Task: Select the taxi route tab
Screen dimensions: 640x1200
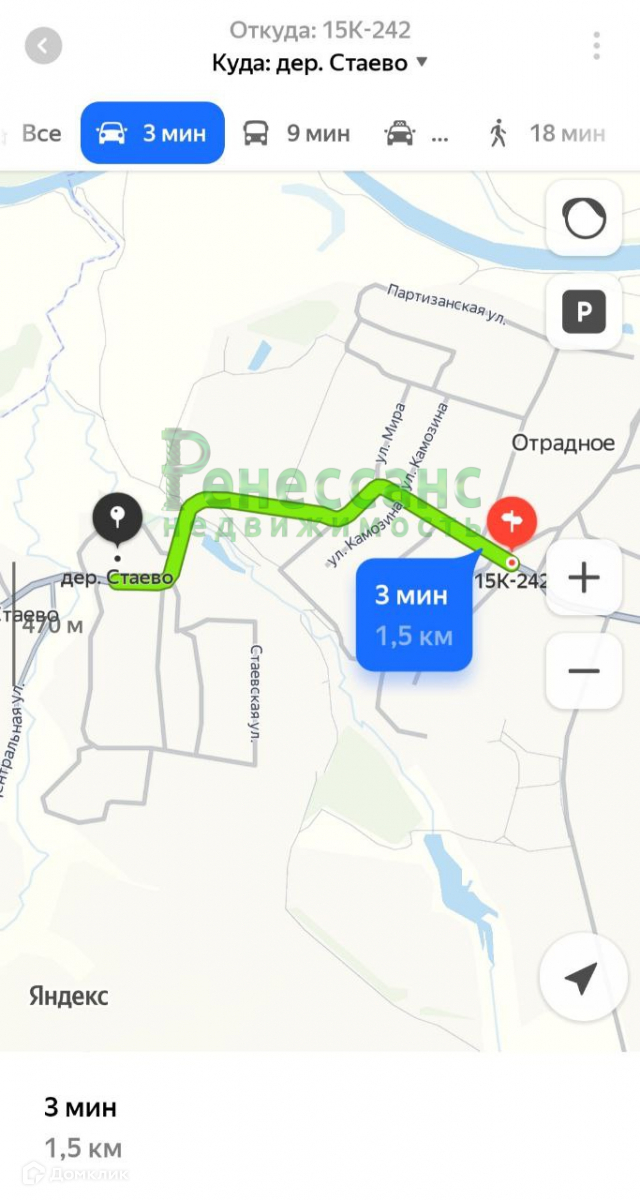Action: tap(416, 133)
